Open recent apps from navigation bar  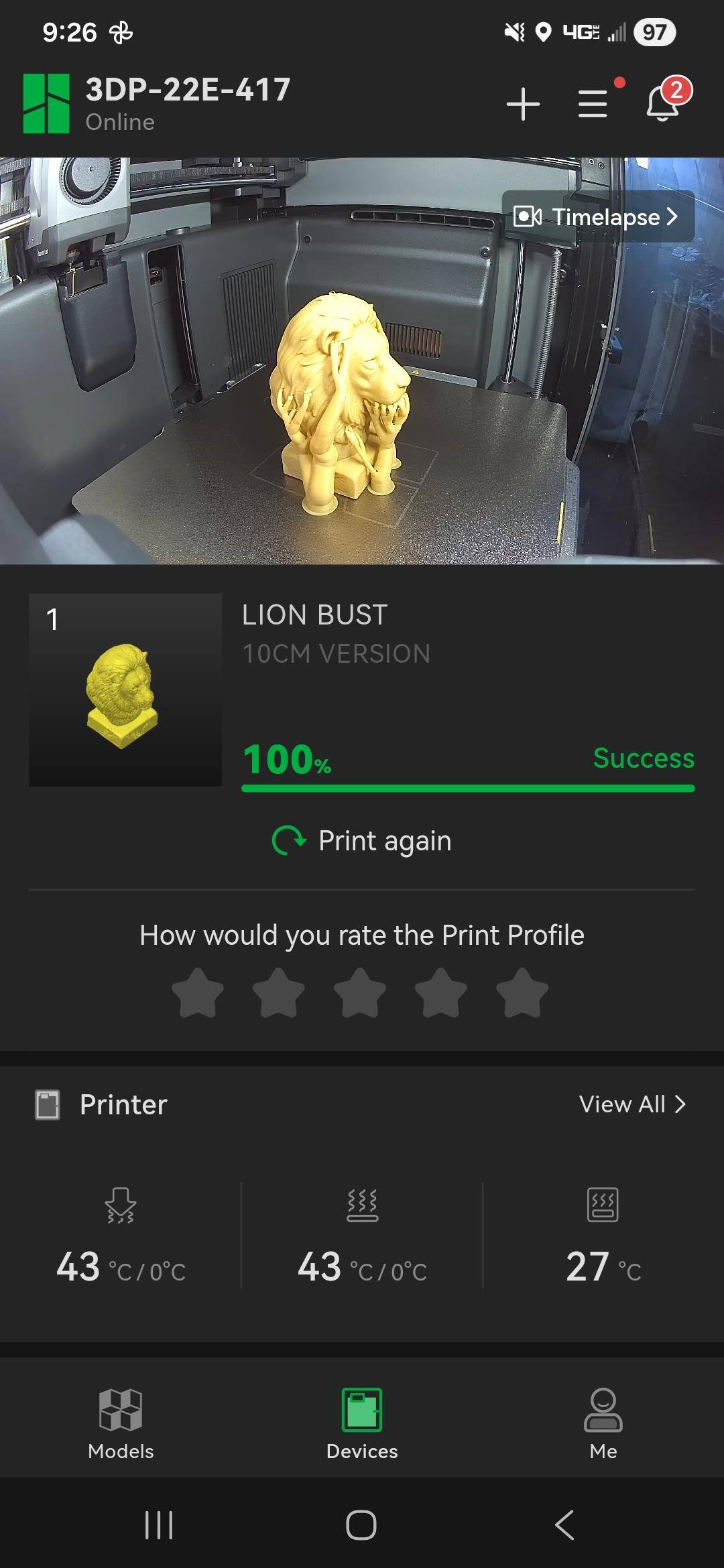pos(159,1525)
